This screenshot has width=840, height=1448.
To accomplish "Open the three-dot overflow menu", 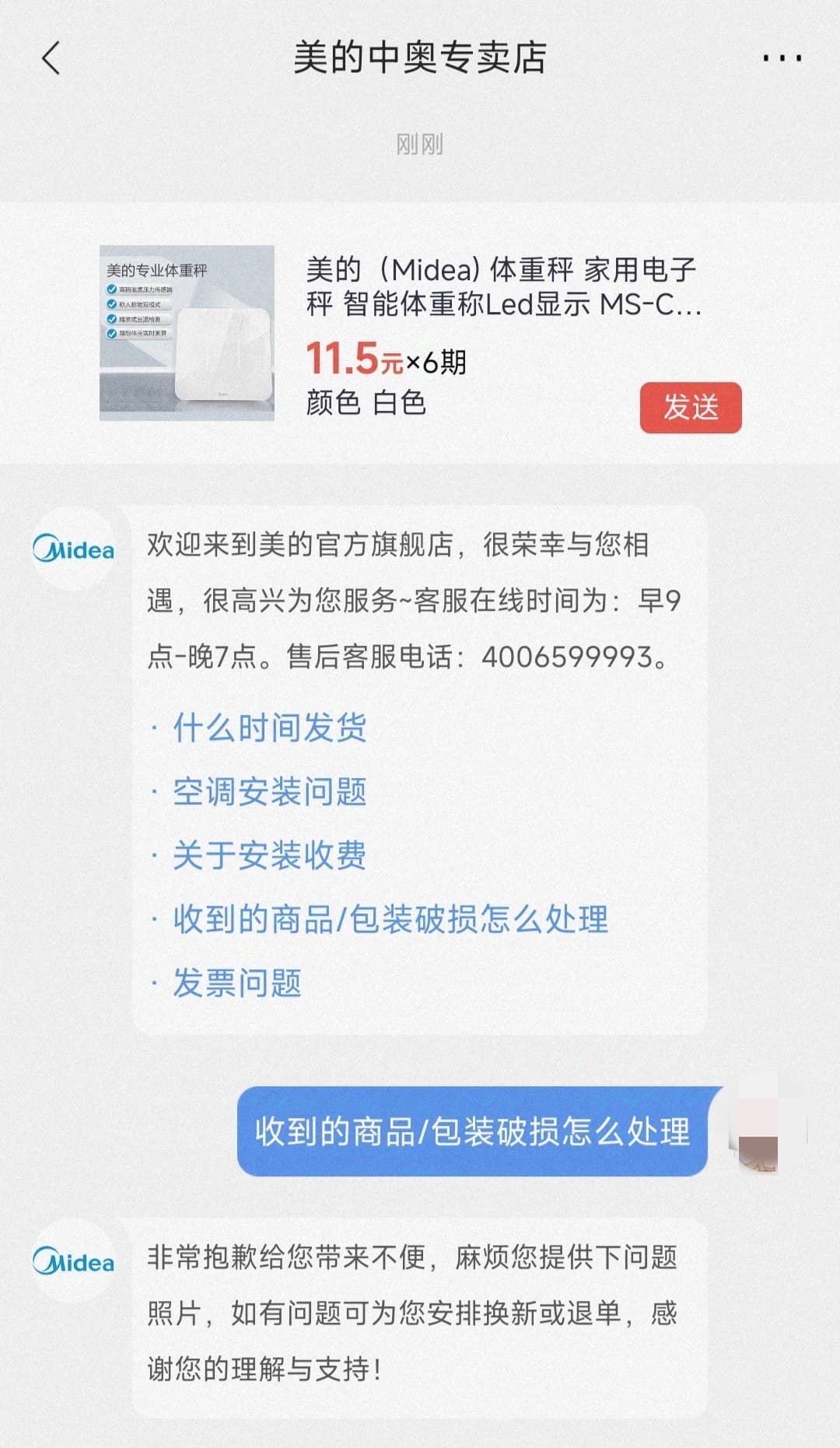I will tap(782, 58).
